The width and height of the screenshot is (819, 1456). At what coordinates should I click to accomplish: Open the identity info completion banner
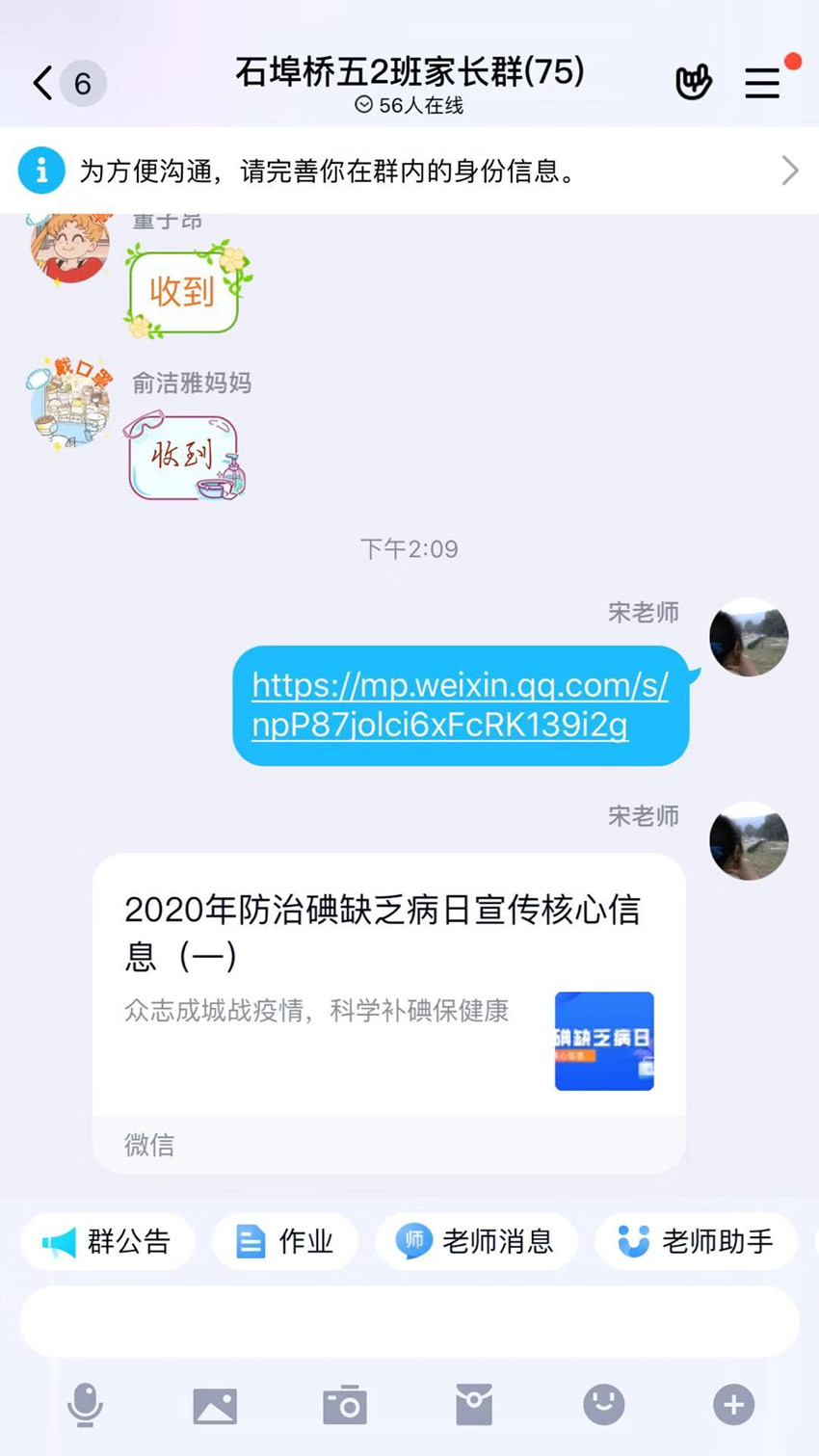[x=409, y=172]
